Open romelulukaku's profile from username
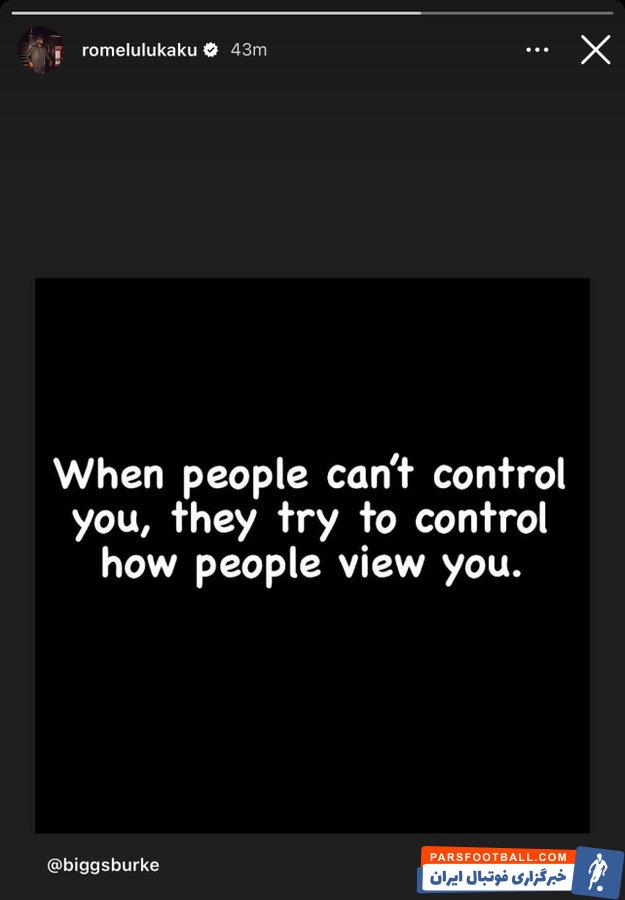This screenshot has width=625, height=900. pos(139,50)
